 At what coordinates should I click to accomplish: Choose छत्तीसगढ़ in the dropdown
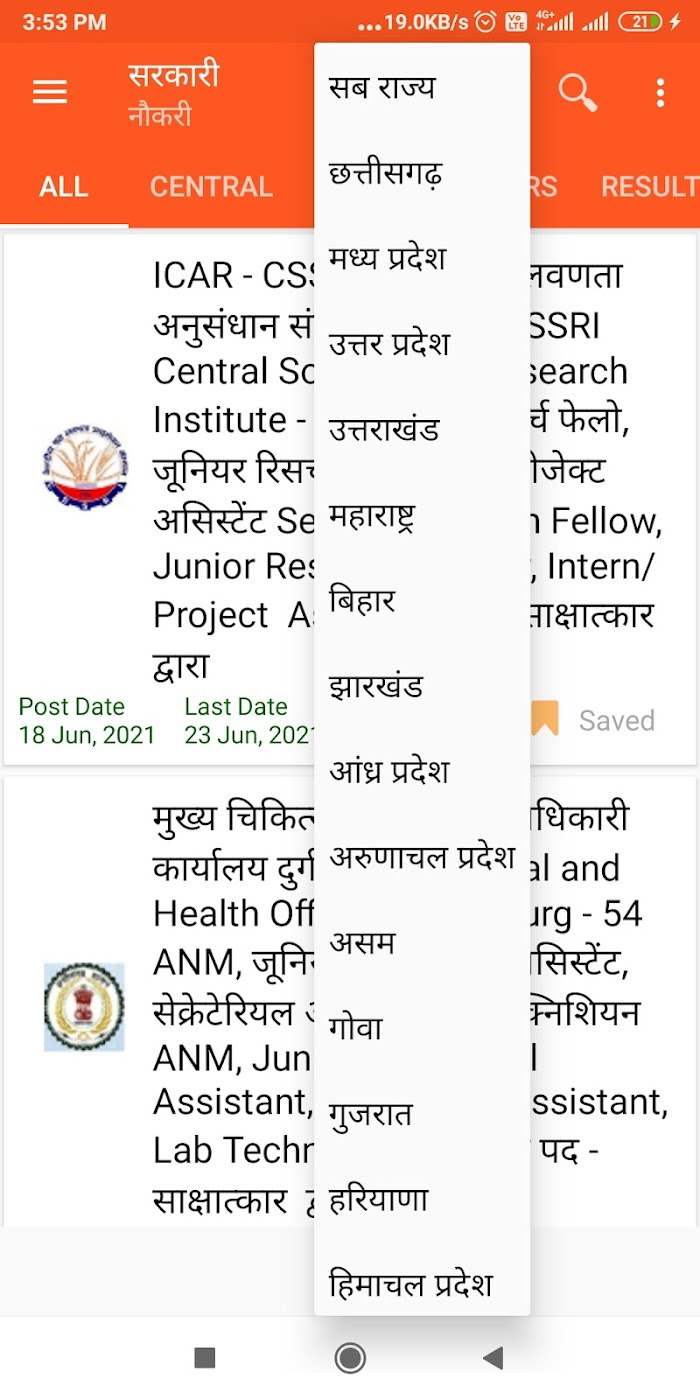tap(422, 173)
